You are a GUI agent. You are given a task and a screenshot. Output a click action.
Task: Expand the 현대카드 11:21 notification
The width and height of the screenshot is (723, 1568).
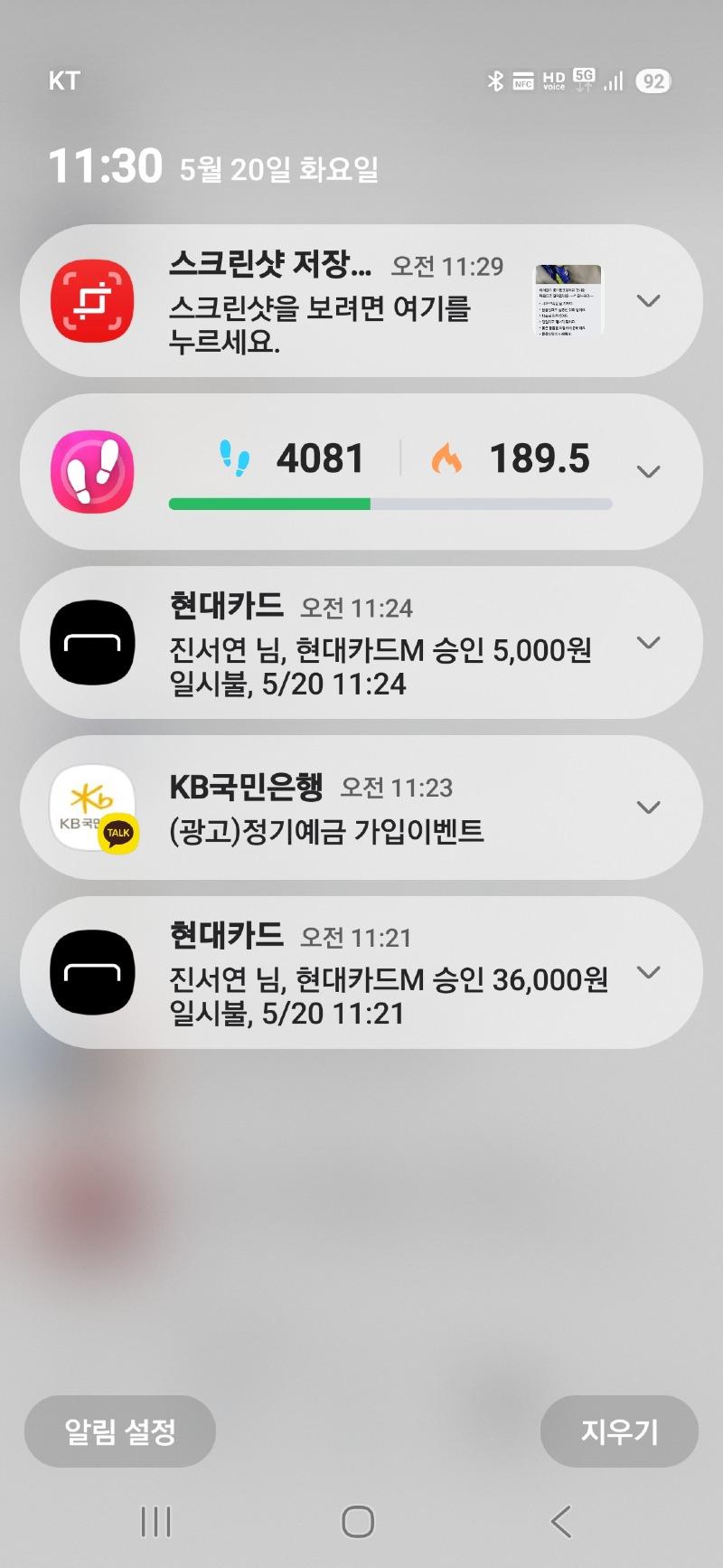click(648, 972)
